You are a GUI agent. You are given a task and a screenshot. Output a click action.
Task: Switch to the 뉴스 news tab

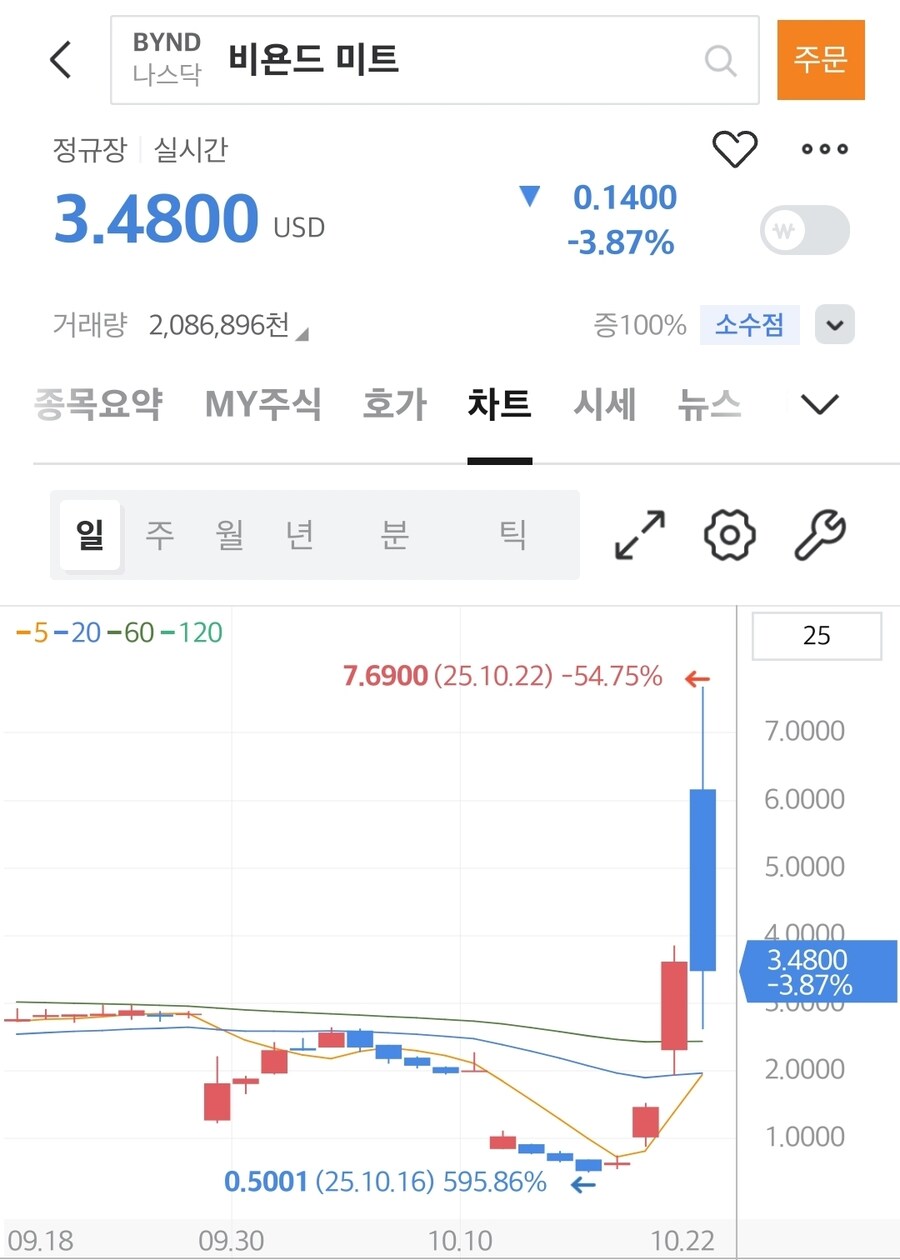point(709,404)
